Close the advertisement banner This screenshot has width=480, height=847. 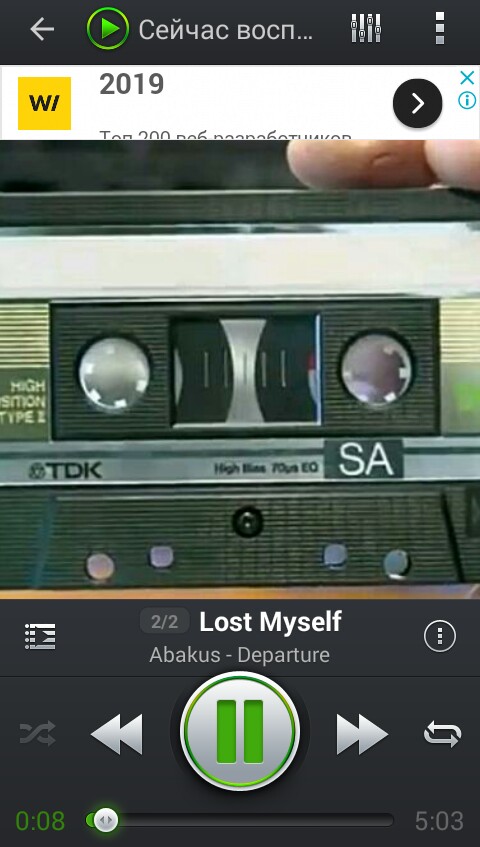pyautogui.click(x=467, y=78)
